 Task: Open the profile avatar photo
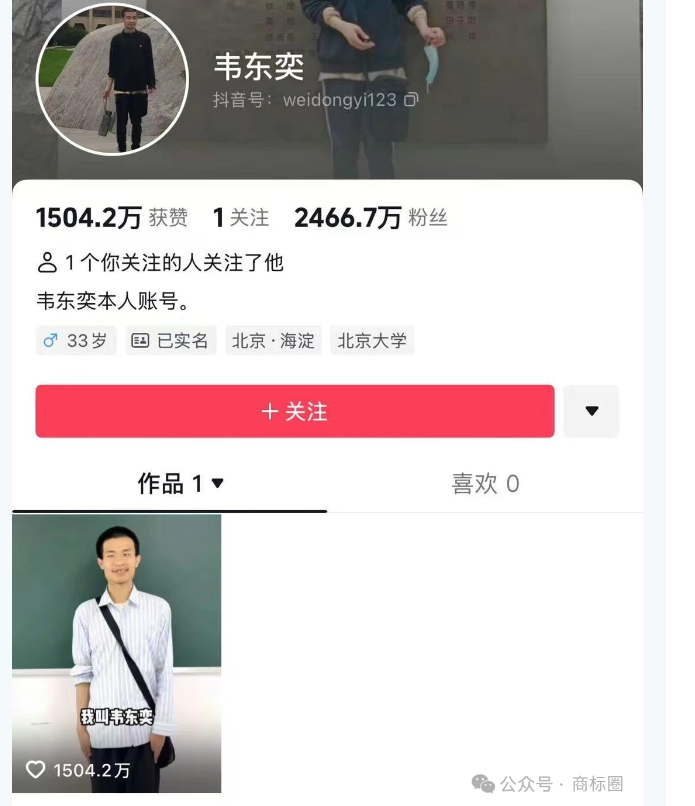pyautogui.click(x=112, y=79)
